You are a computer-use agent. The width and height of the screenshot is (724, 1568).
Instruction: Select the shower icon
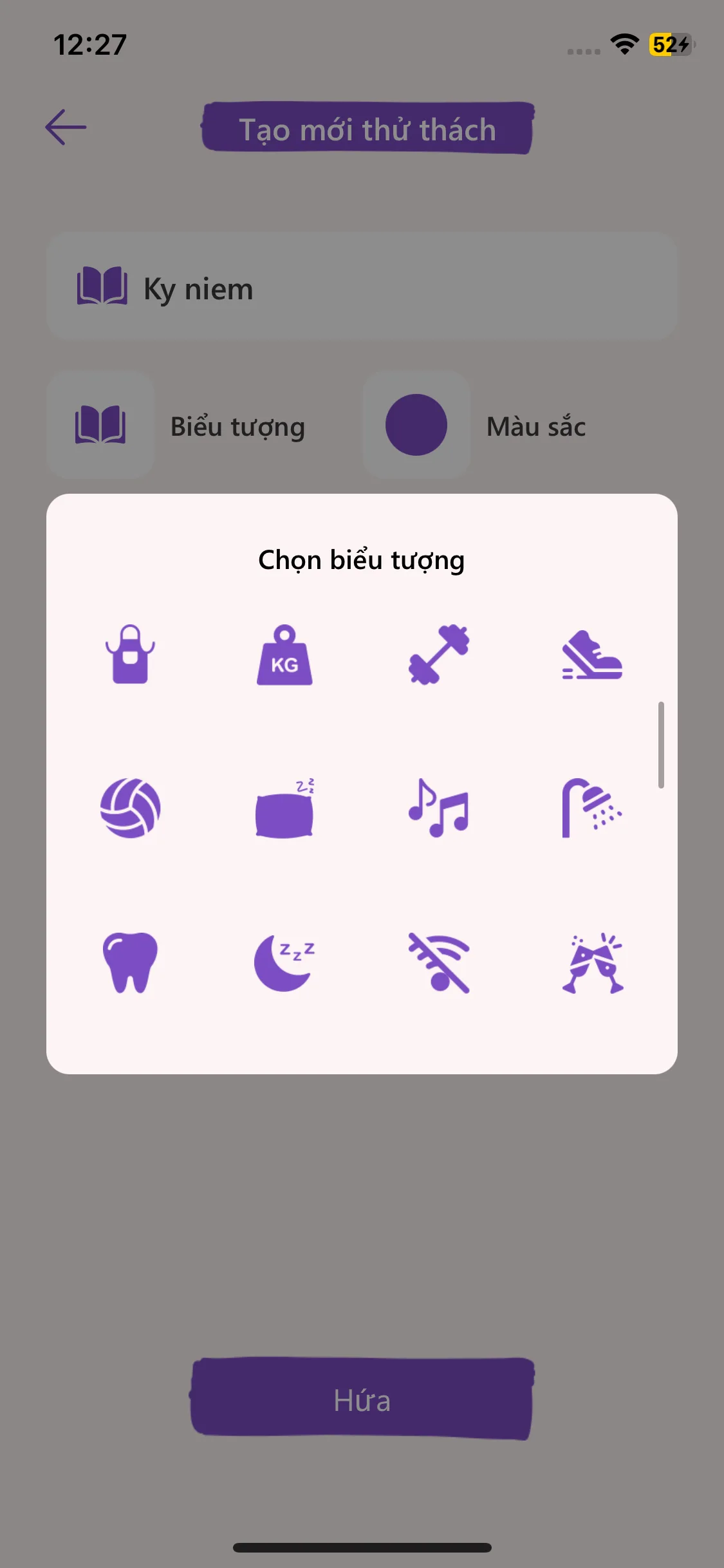593,810
